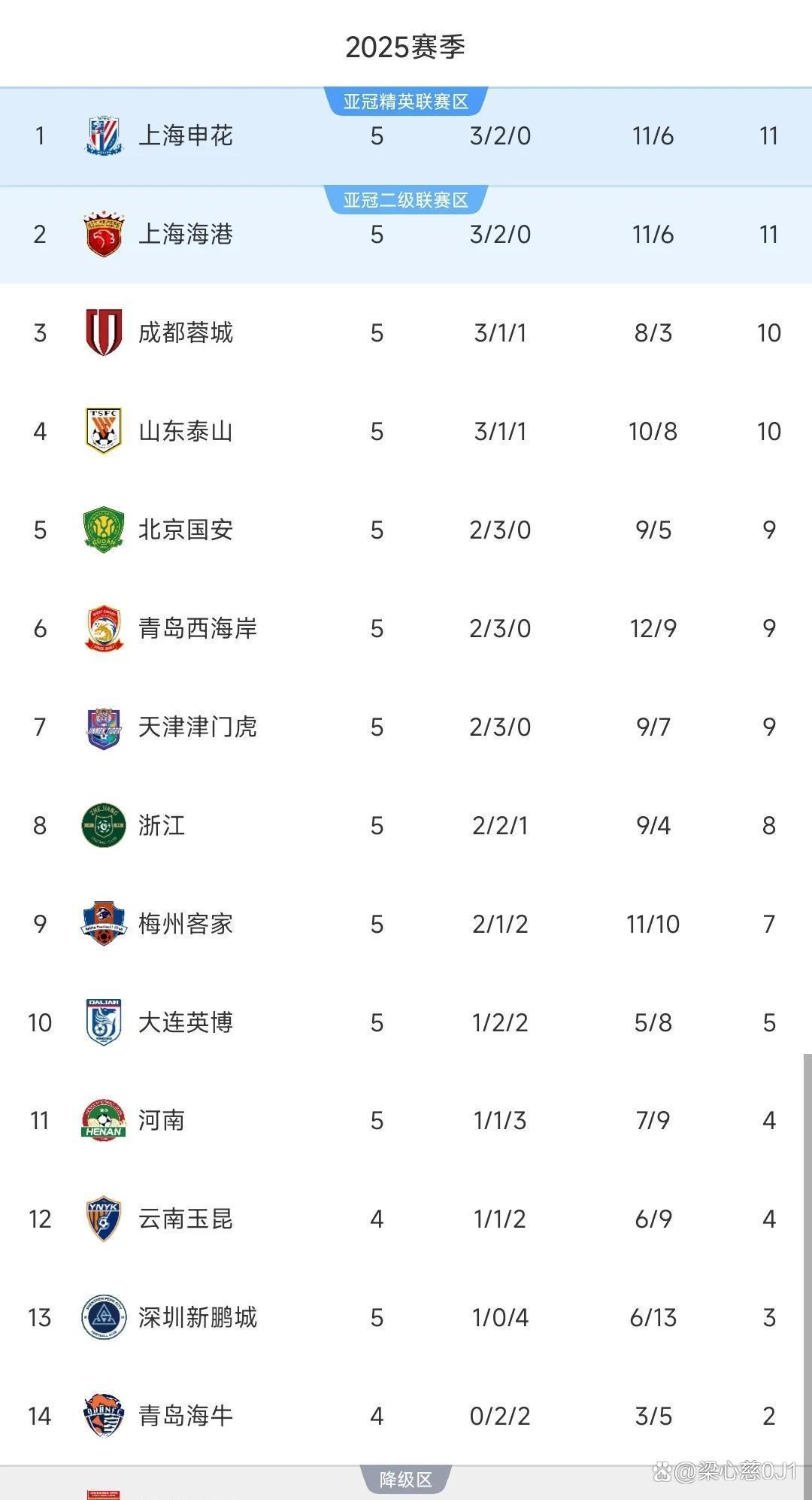Click the 深圳新鹏城 circular crest
Viewport: 812px width, 1500px height.
(x=104, y=1317)
